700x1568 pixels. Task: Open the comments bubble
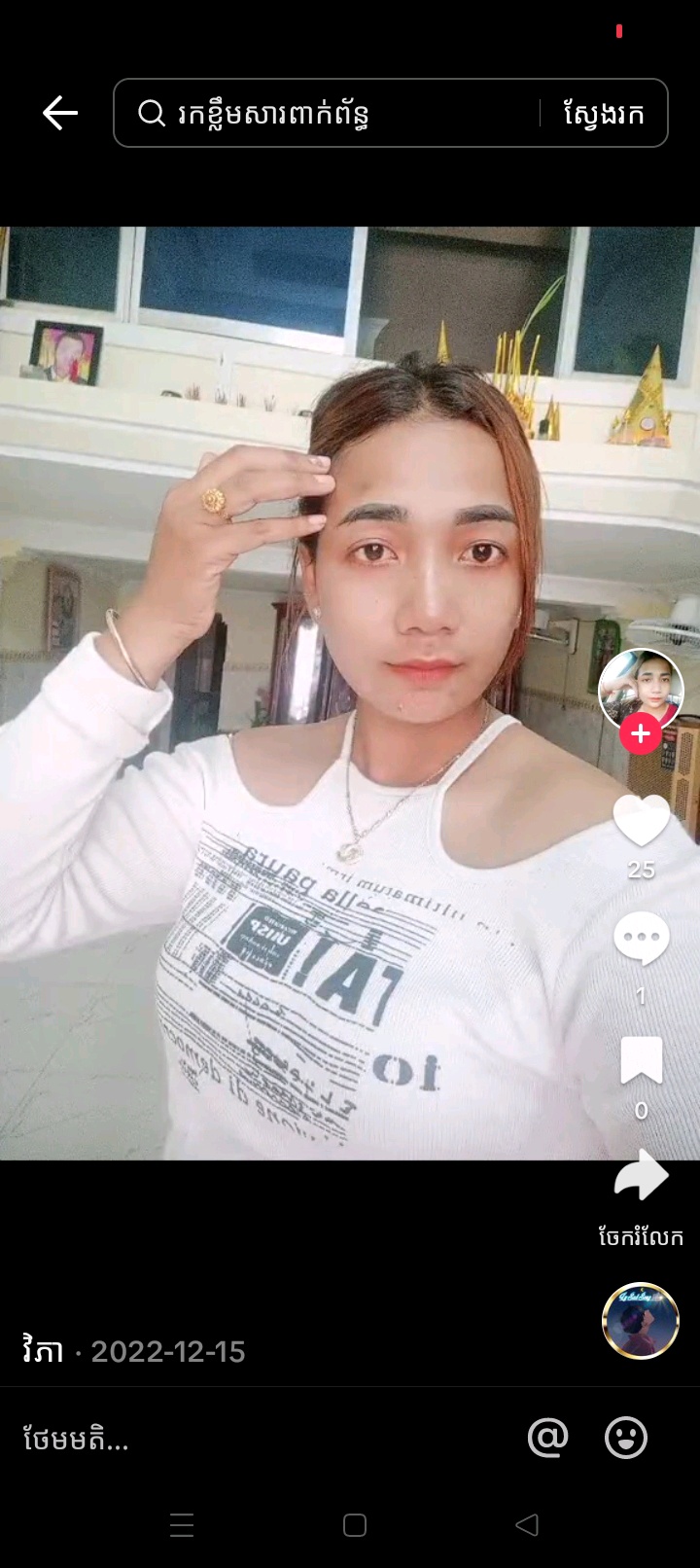pyautogui.click(x=642, y=939)
